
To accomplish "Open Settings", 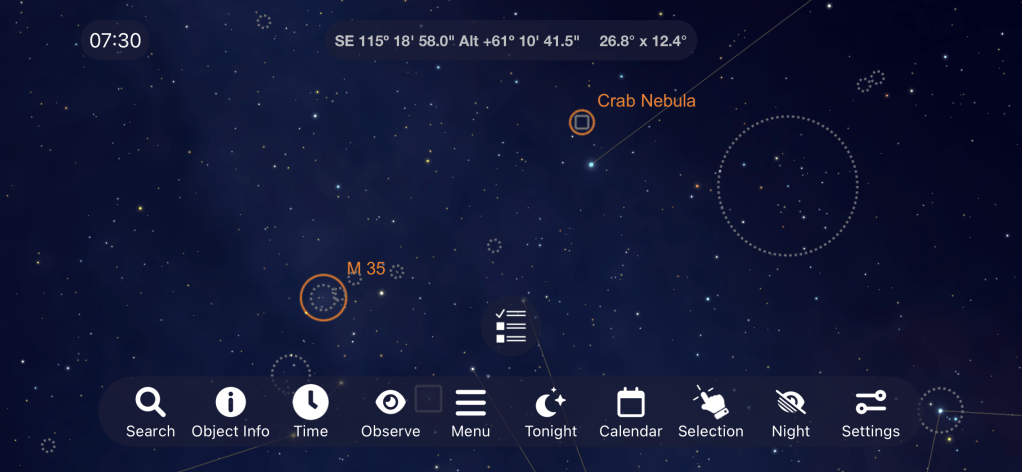I will 870,413.
